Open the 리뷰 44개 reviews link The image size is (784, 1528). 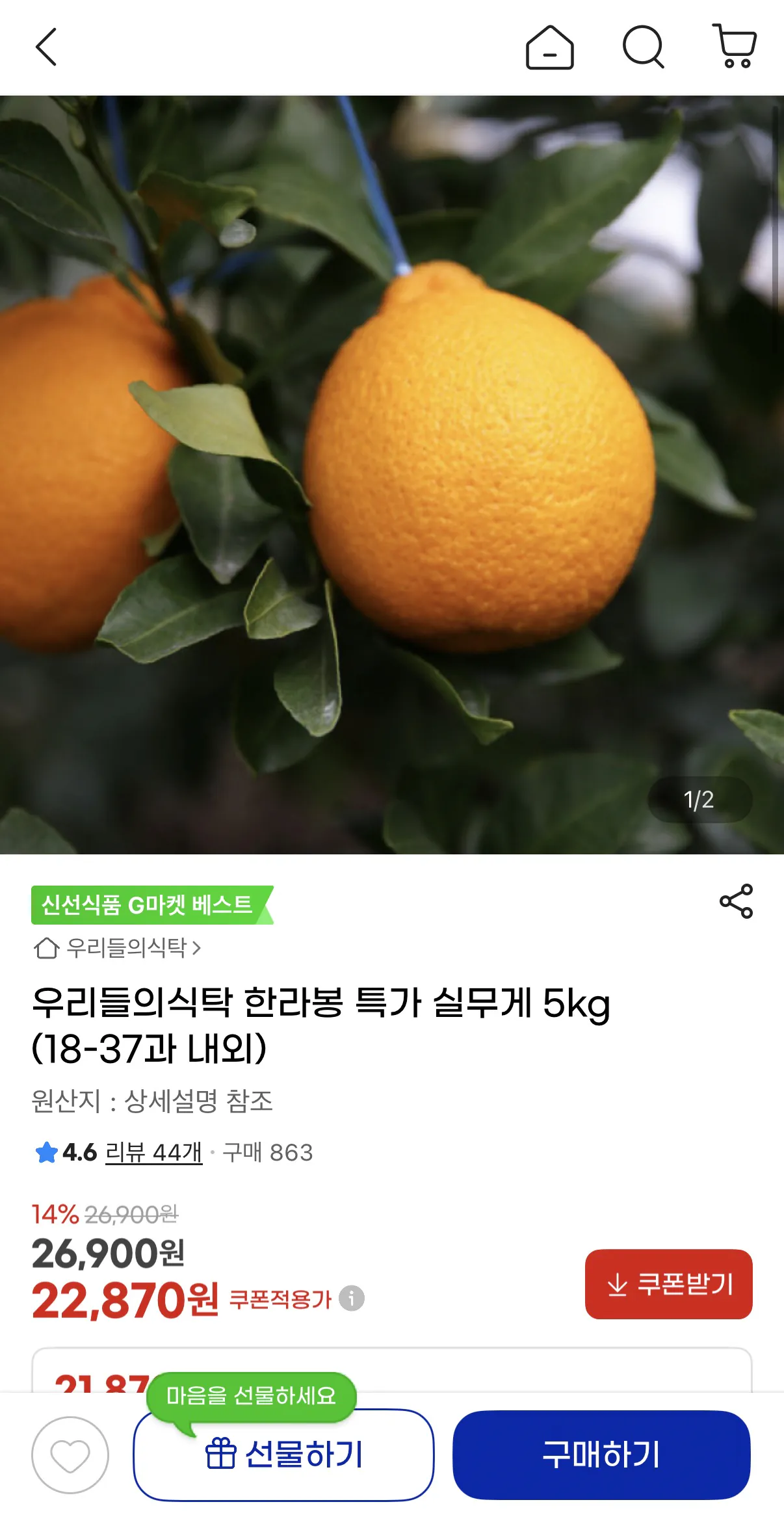(153, 1150)
